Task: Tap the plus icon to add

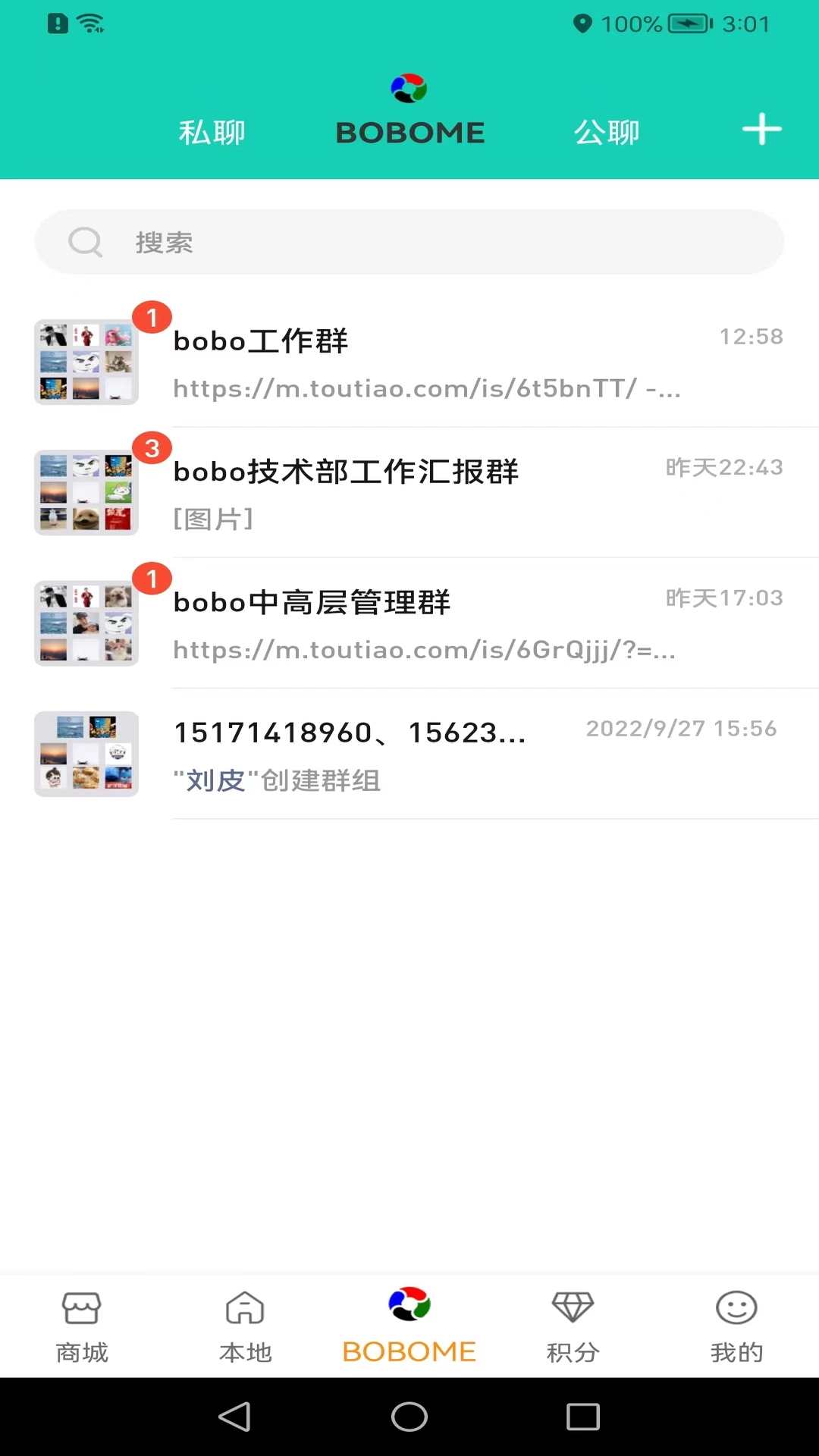Action: pyautogui.click(x=761, y=130)
